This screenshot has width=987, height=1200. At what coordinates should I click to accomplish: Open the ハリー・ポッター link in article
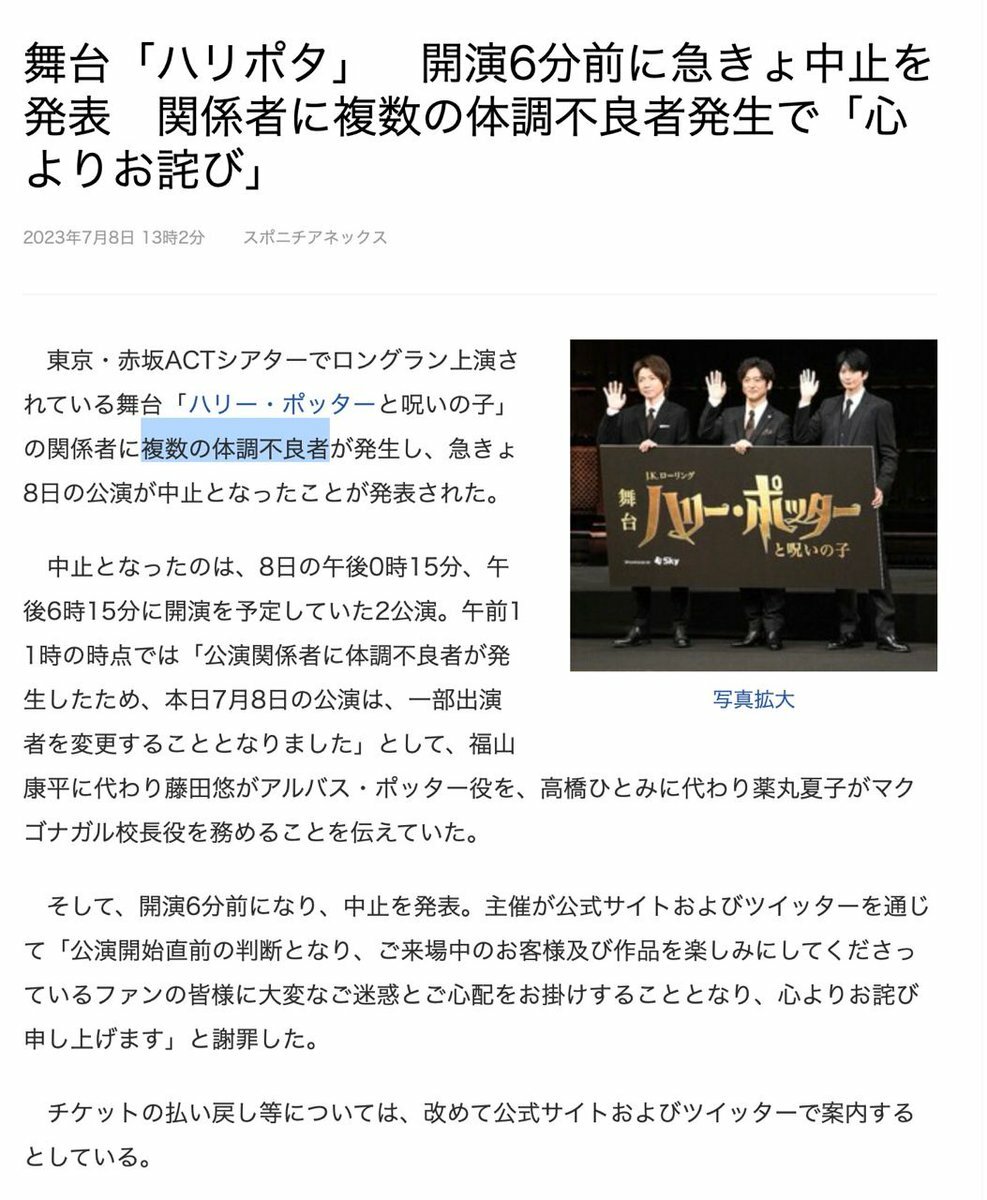pyautogui.click(x=283, y=403)
